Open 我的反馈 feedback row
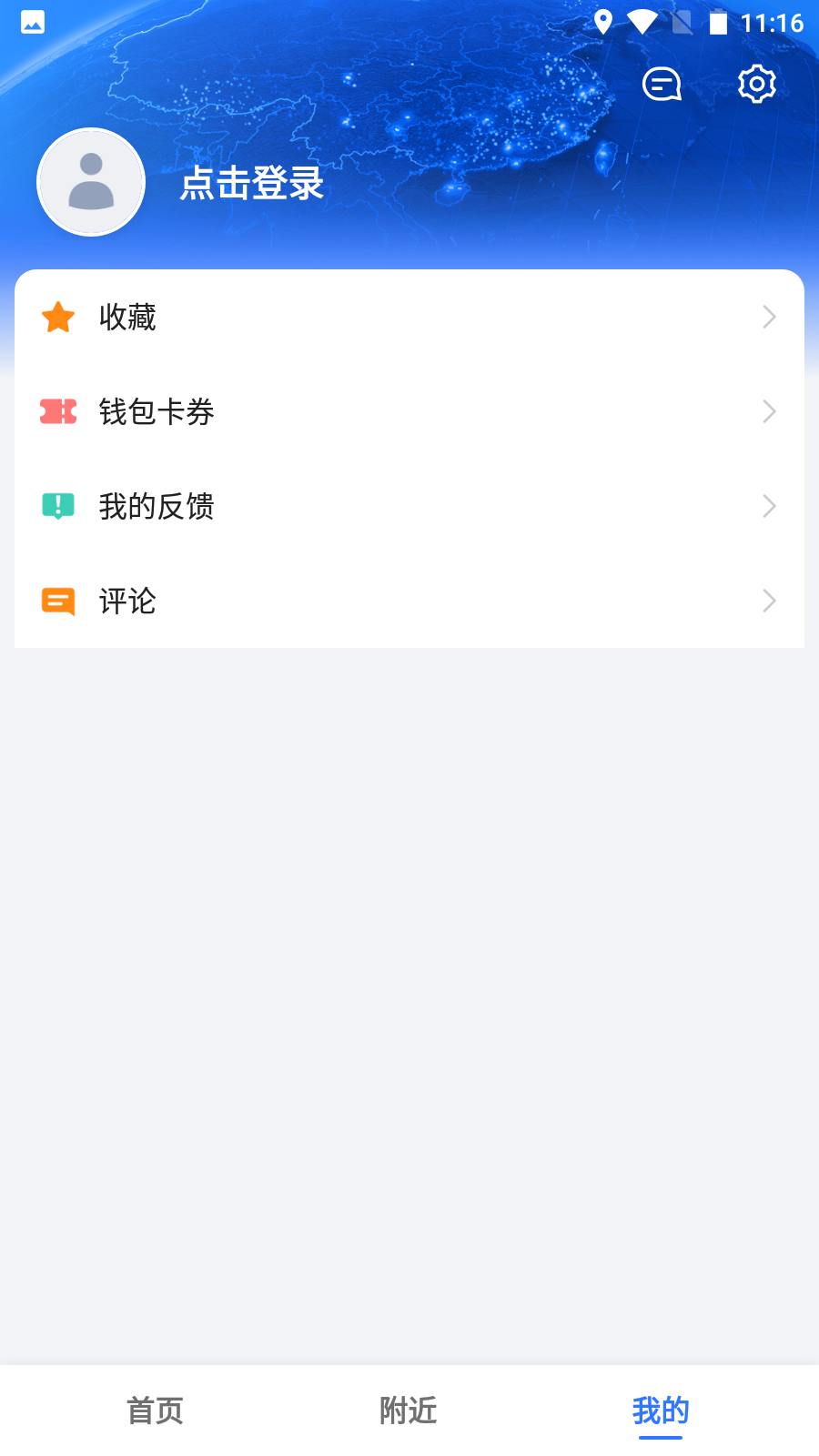The width and height of the screenshot is (819, 1456). click(x=409, y=507)
